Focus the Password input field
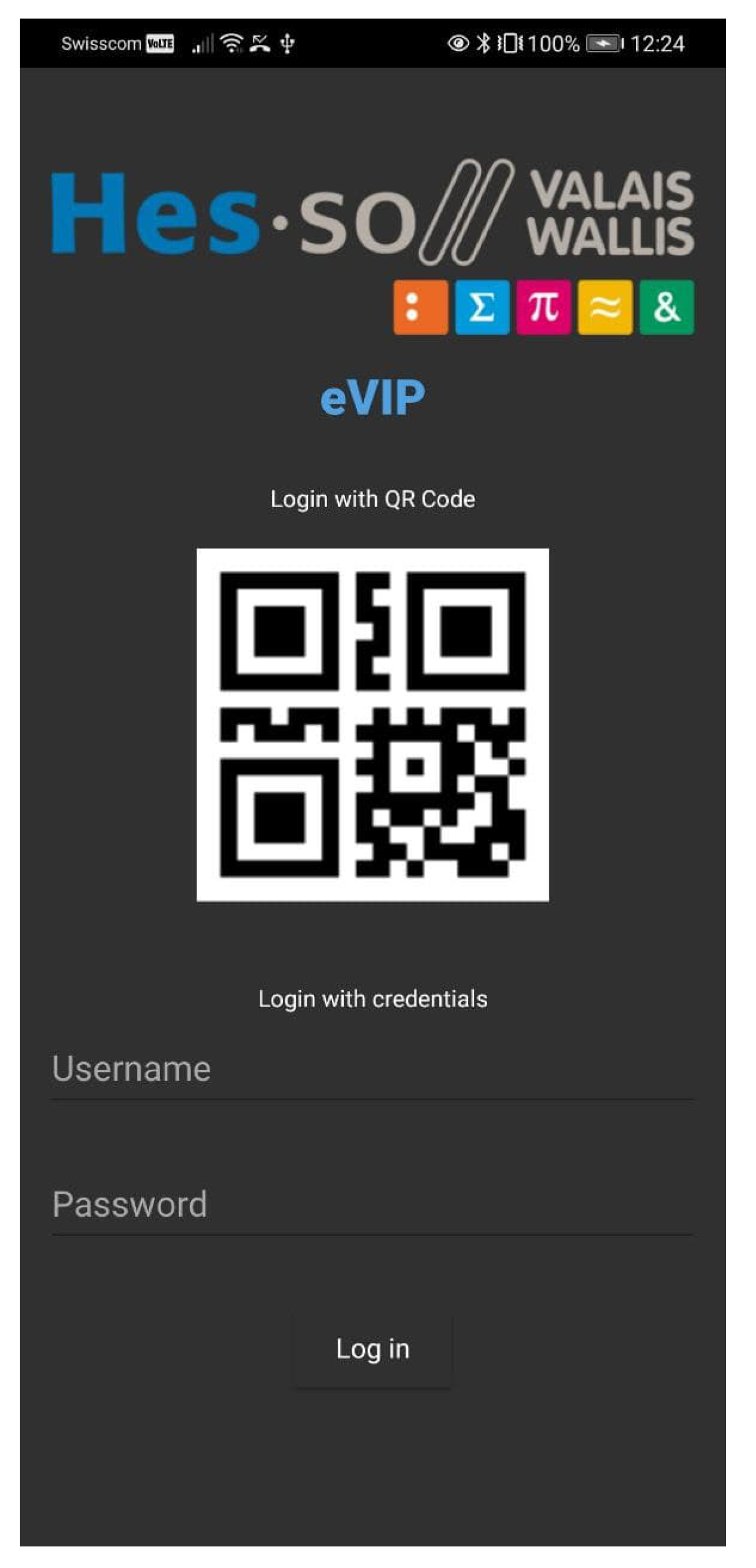 tap(371, 1205)
